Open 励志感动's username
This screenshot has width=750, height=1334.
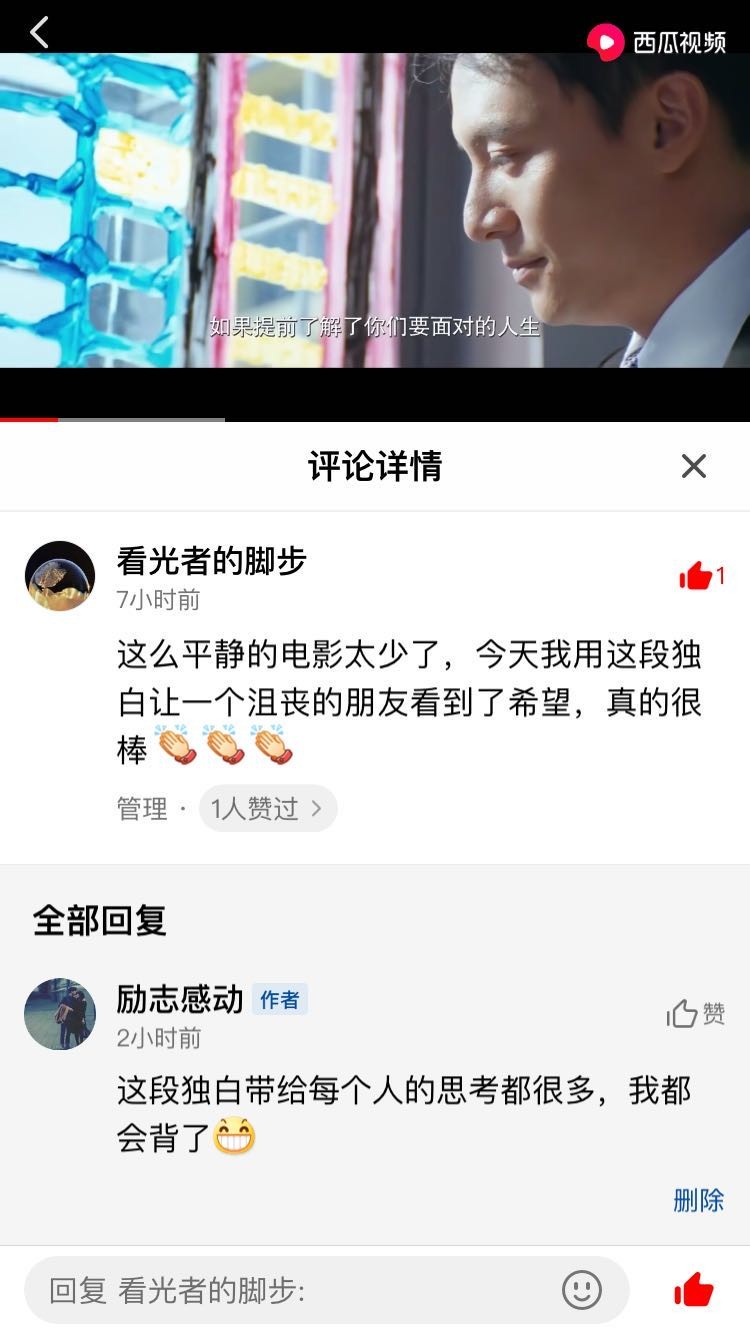[x=180, y=999]
